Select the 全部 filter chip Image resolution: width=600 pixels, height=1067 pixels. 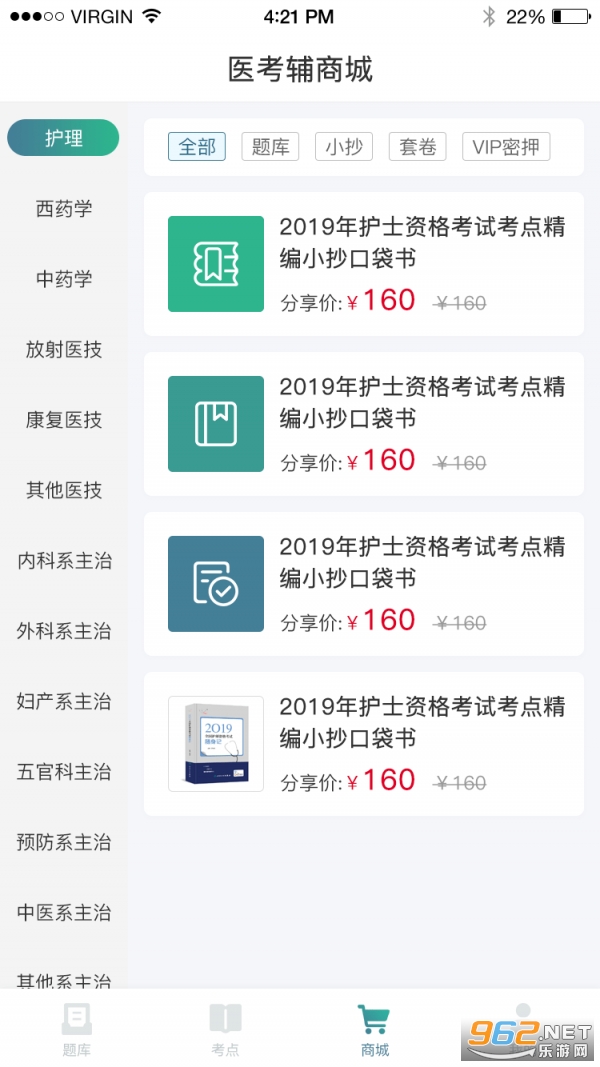[x=197, y=147]
